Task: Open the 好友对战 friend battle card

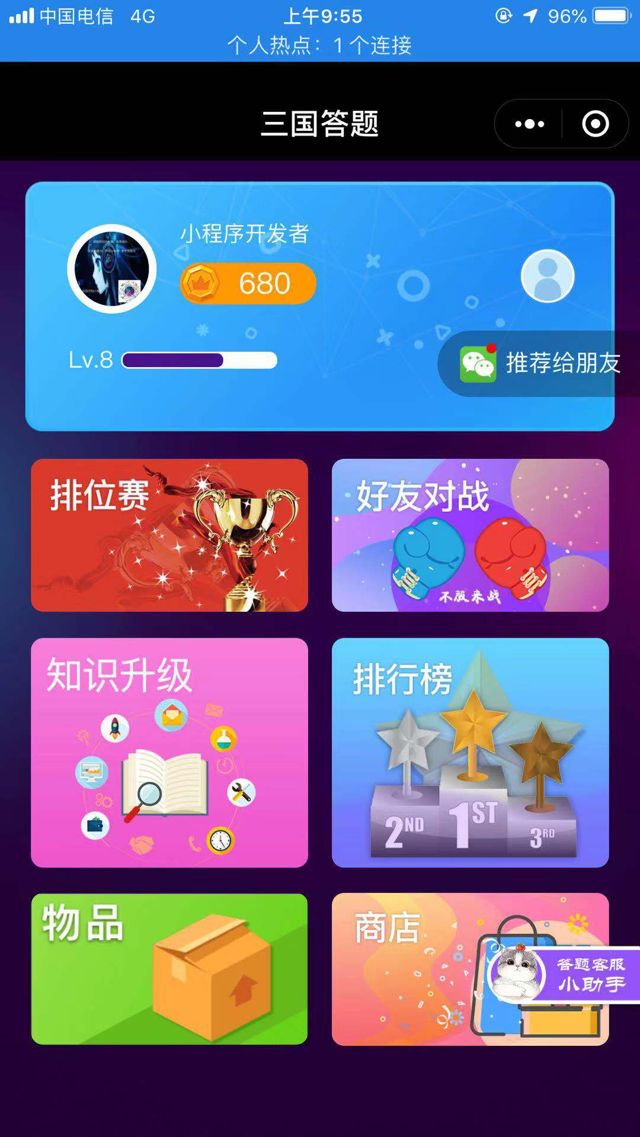Action: [x=470, y=535]
